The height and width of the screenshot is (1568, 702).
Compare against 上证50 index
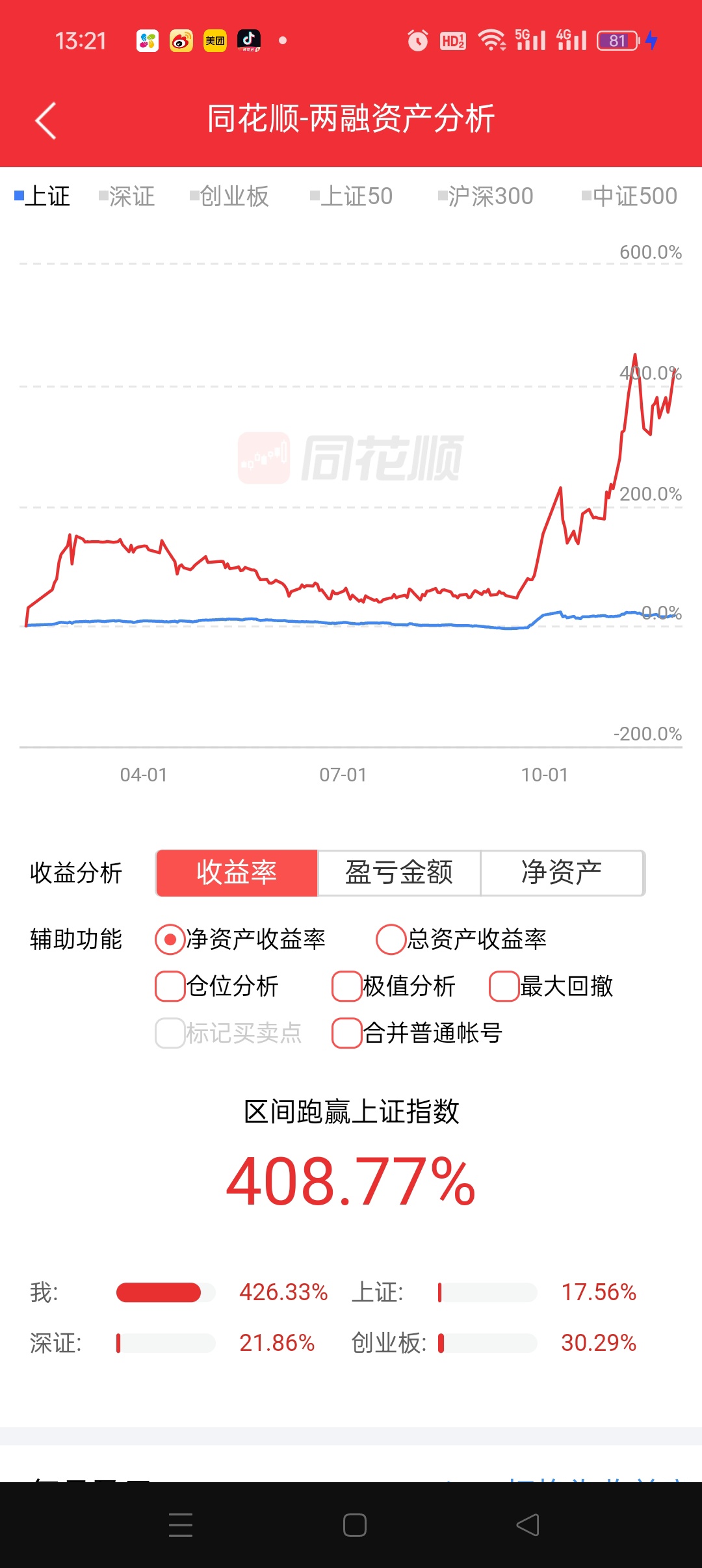click(352, 196)
